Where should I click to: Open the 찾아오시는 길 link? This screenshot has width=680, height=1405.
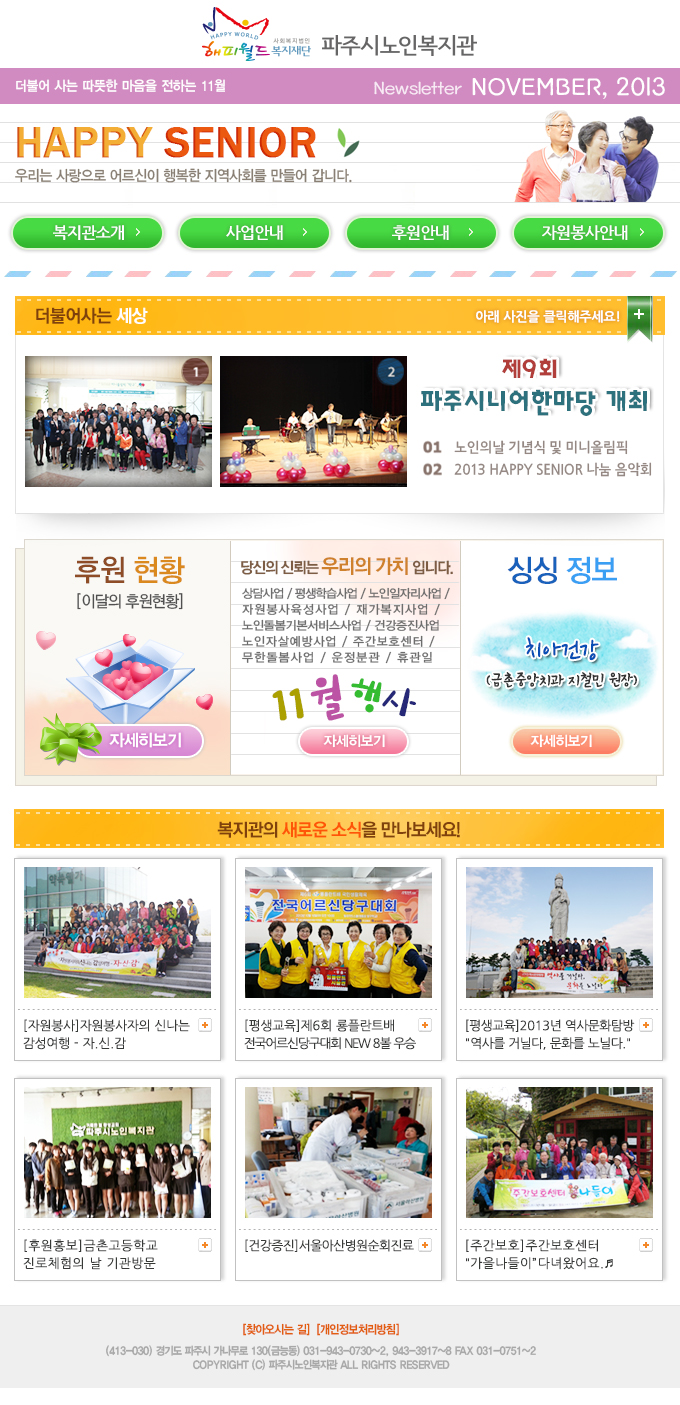[x=276, y=1329]
